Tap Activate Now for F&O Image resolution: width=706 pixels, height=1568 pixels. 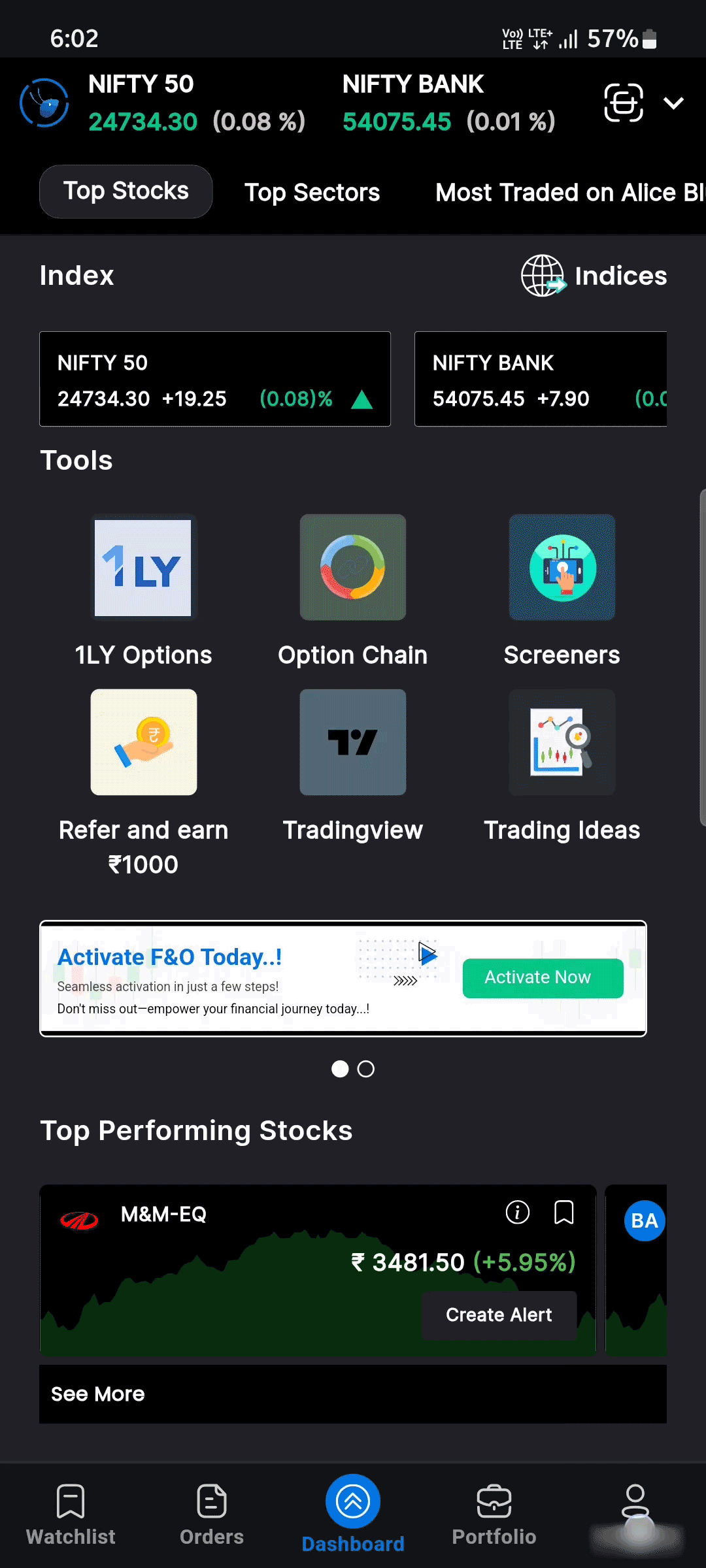[x=543, y=978]
